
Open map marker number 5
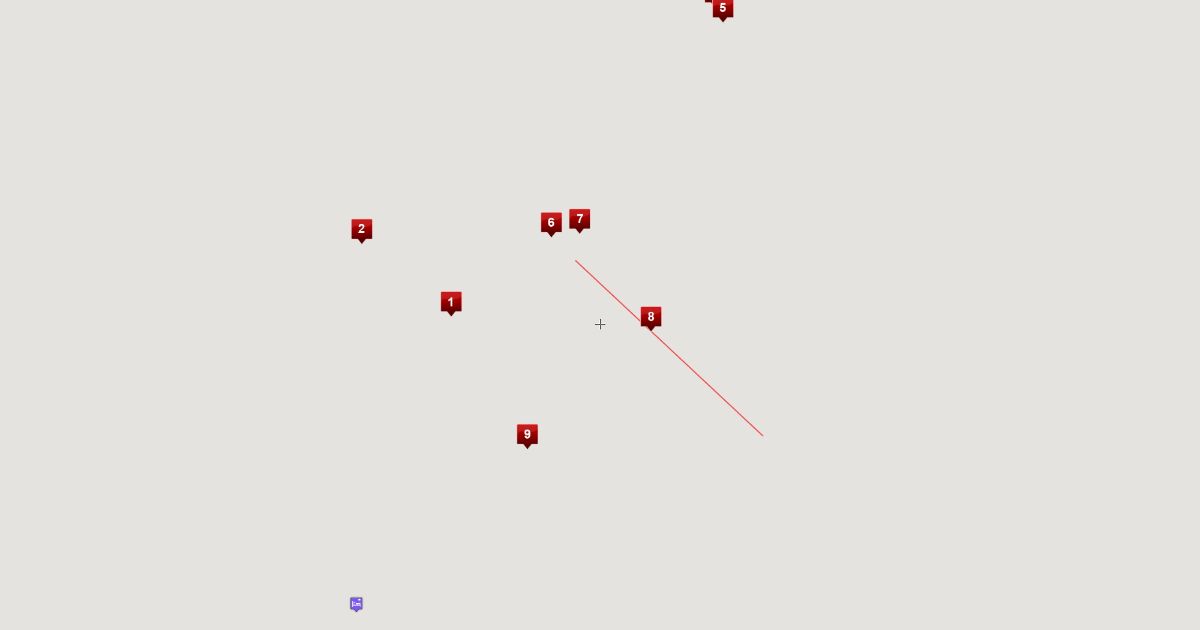(723, 8)
